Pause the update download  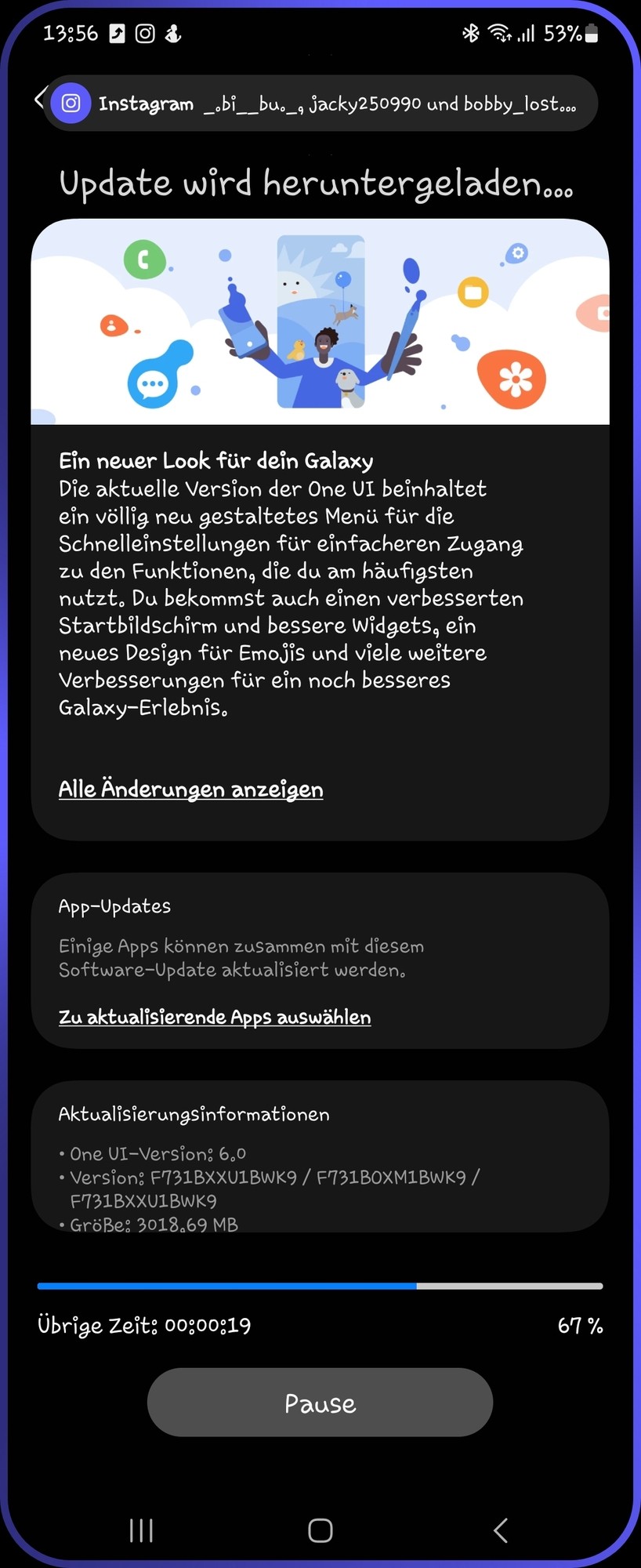(320, 1403)
